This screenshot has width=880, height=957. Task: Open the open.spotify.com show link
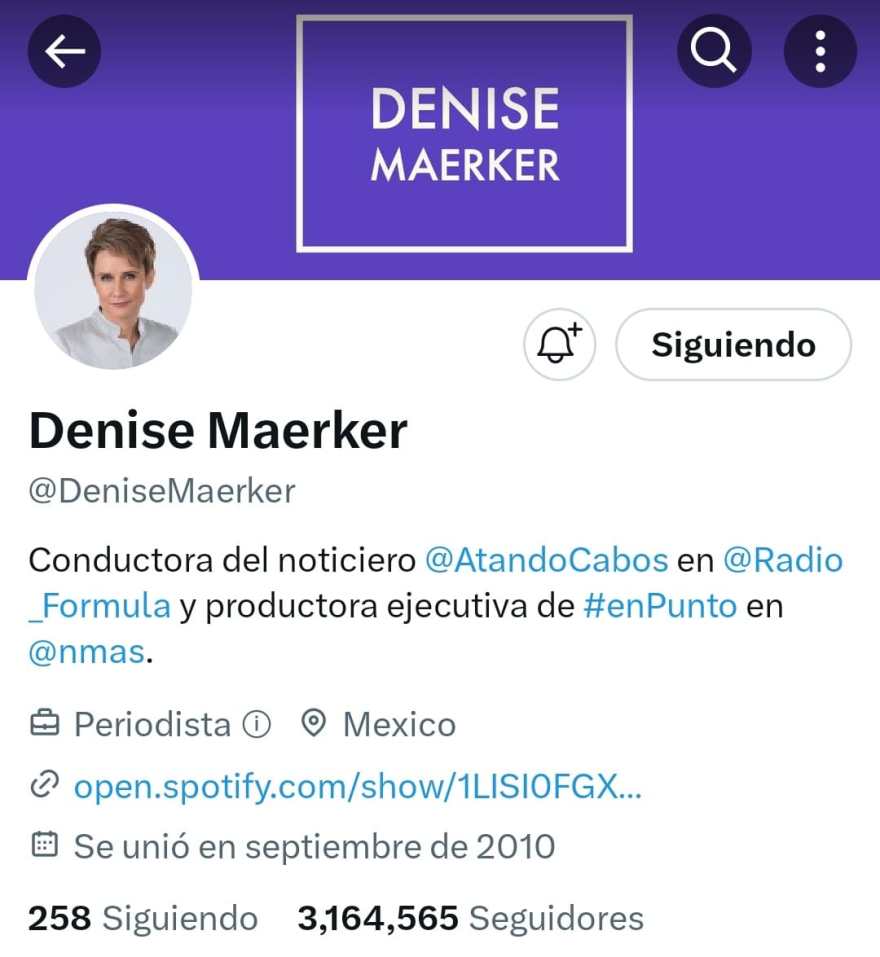pos(357,786)
